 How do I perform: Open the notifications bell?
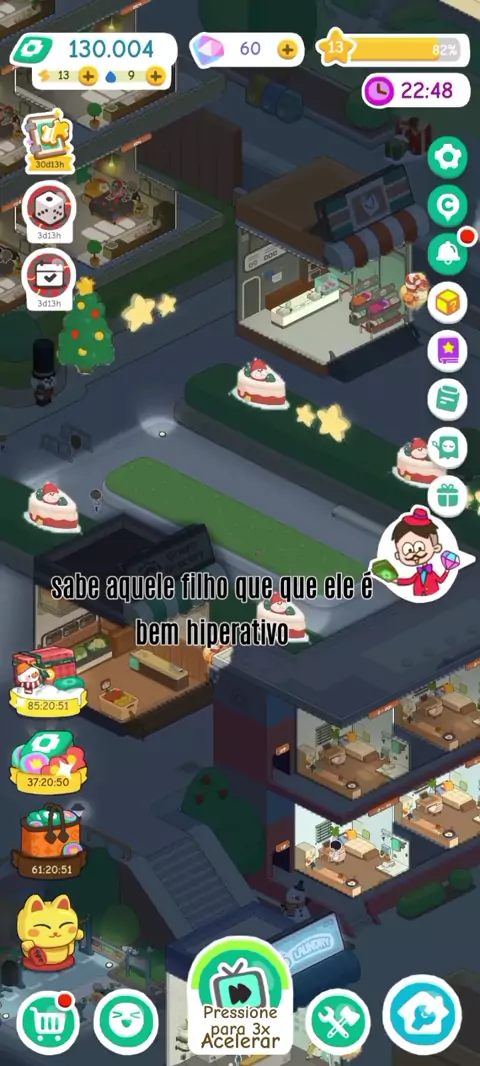(x=447, y=252)
